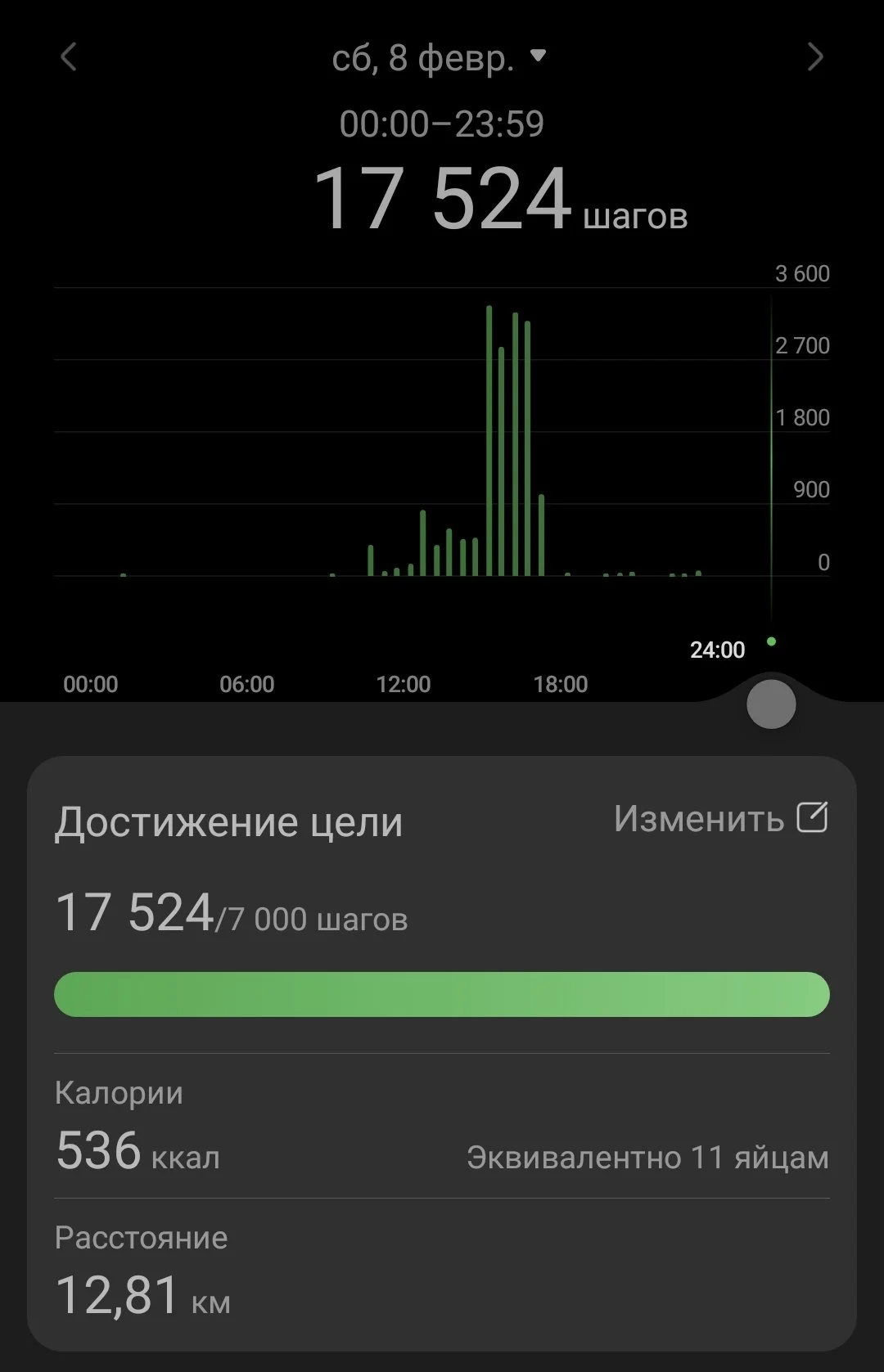Go to the previous day
This screenshot has height=1372, width=884.
click(x=69, y=57)
